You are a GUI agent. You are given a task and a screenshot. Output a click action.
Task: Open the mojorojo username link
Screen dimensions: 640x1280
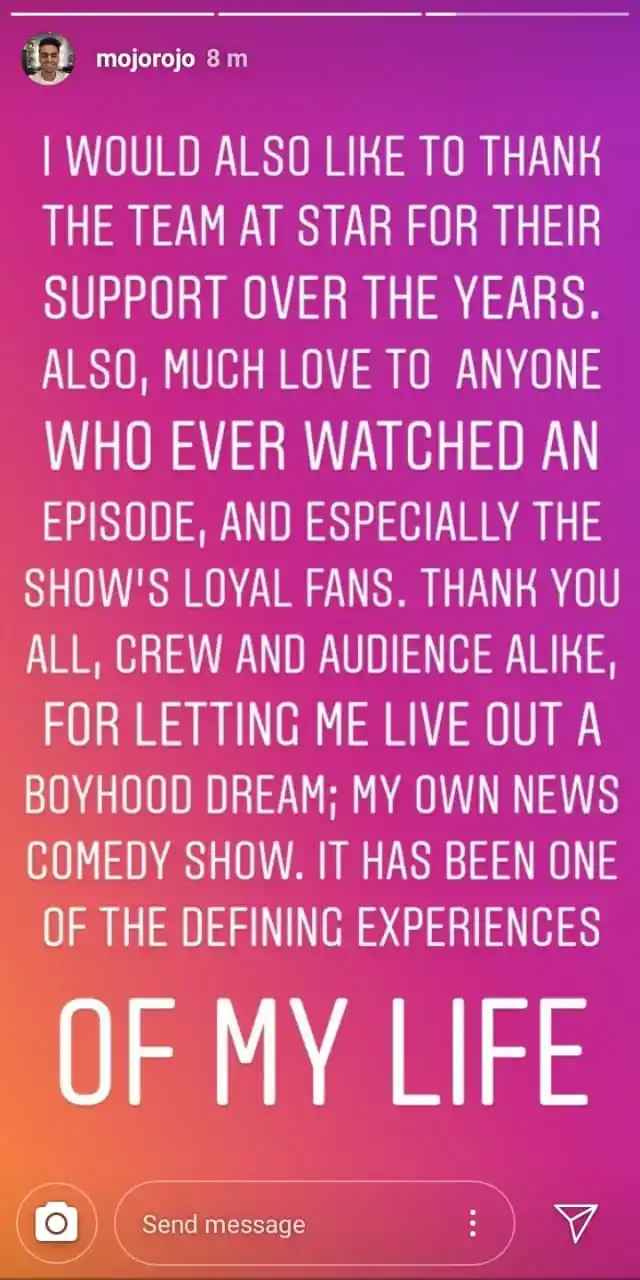pyautogui.click(x=144, y=59)
